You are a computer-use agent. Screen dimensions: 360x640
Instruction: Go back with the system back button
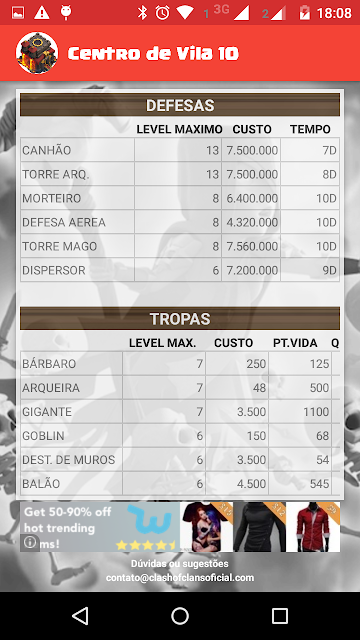pos(80,616)
